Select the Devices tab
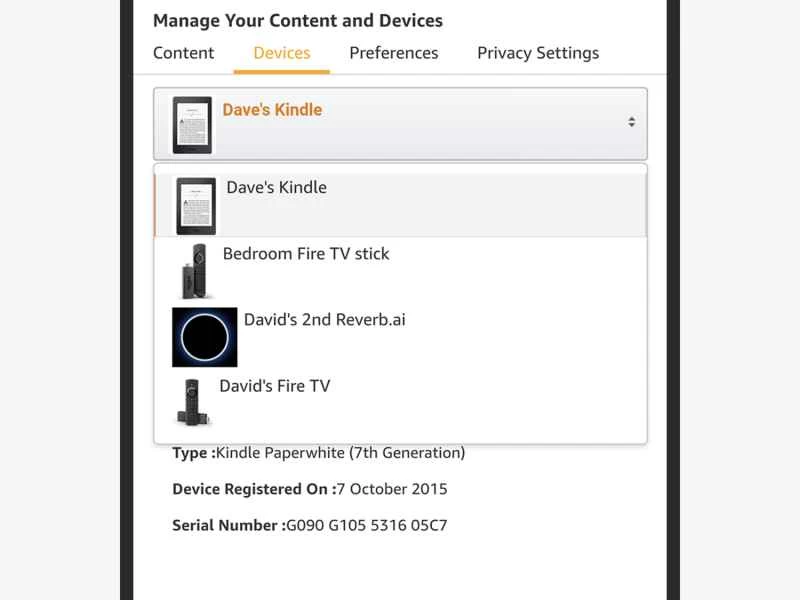 click(281, 53)
